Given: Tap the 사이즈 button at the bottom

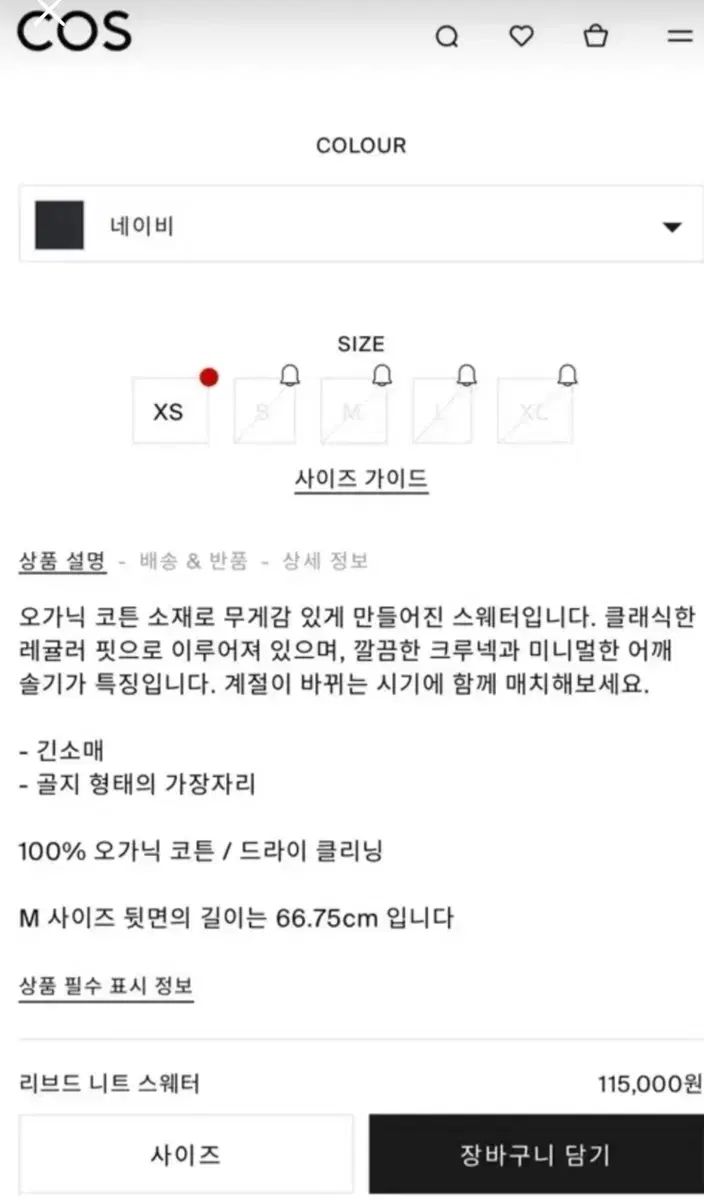Looking at the screenshot, I should click(x=185, y=1155).
